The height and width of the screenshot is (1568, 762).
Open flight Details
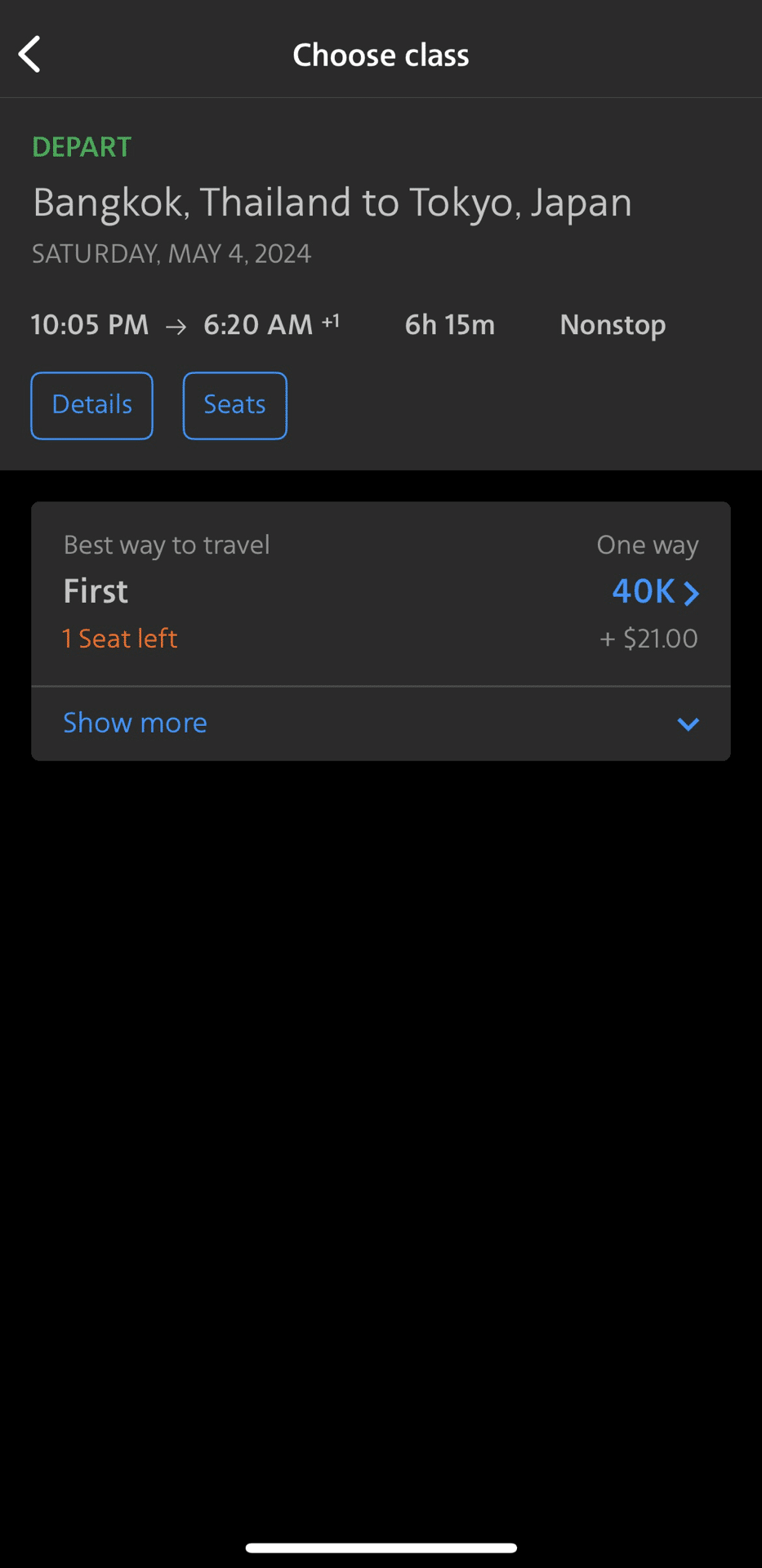(92, 406)
